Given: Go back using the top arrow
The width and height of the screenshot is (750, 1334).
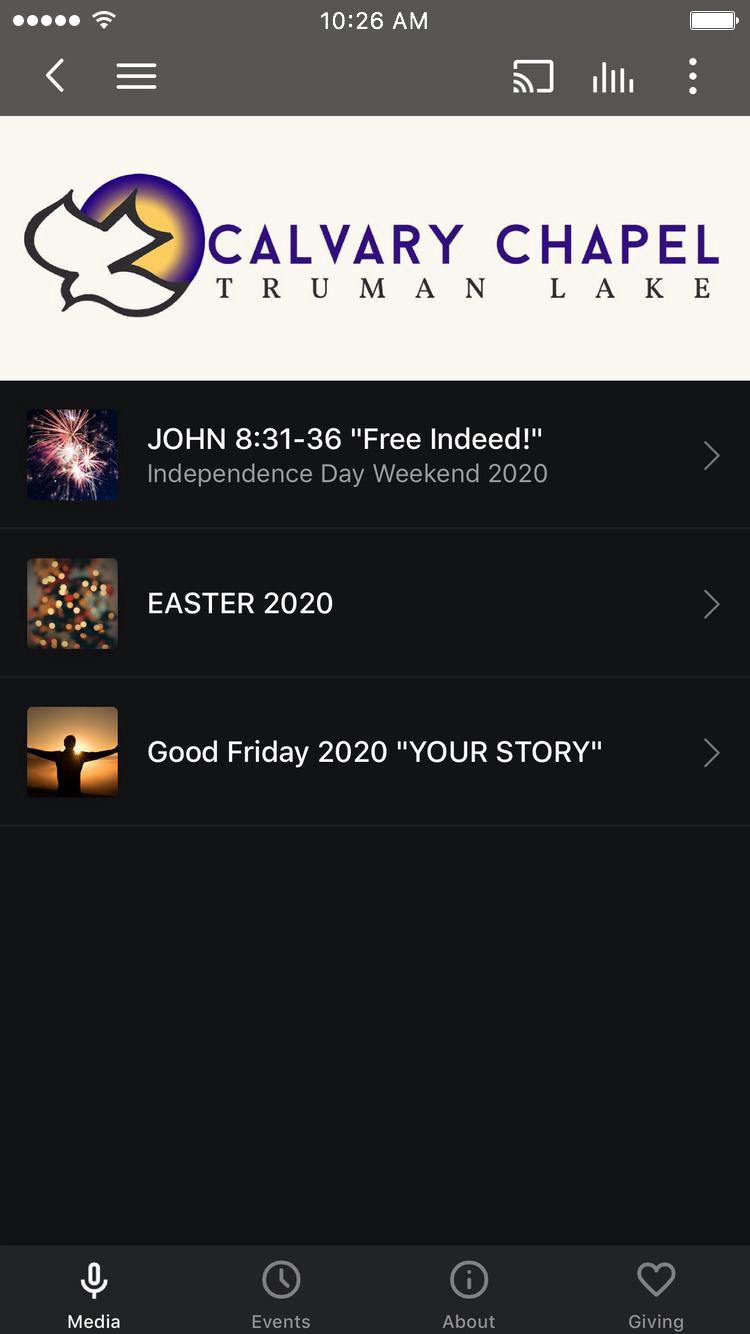Looking at the screenshot, I should click(x=55, y=76).
